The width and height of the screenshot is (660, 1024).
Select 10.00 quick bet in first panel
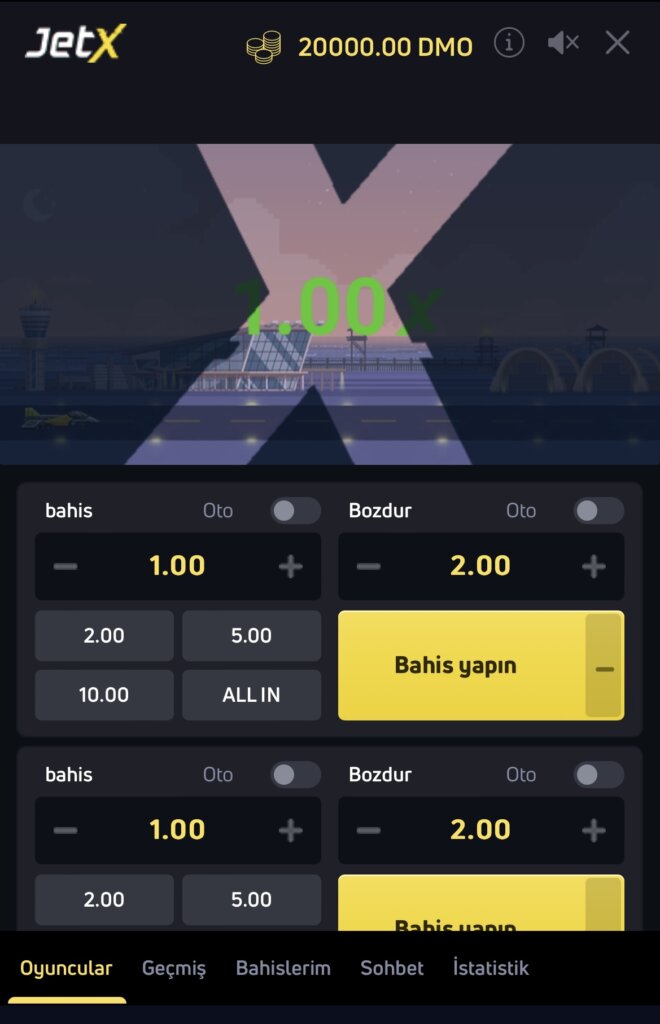(104, 695)
